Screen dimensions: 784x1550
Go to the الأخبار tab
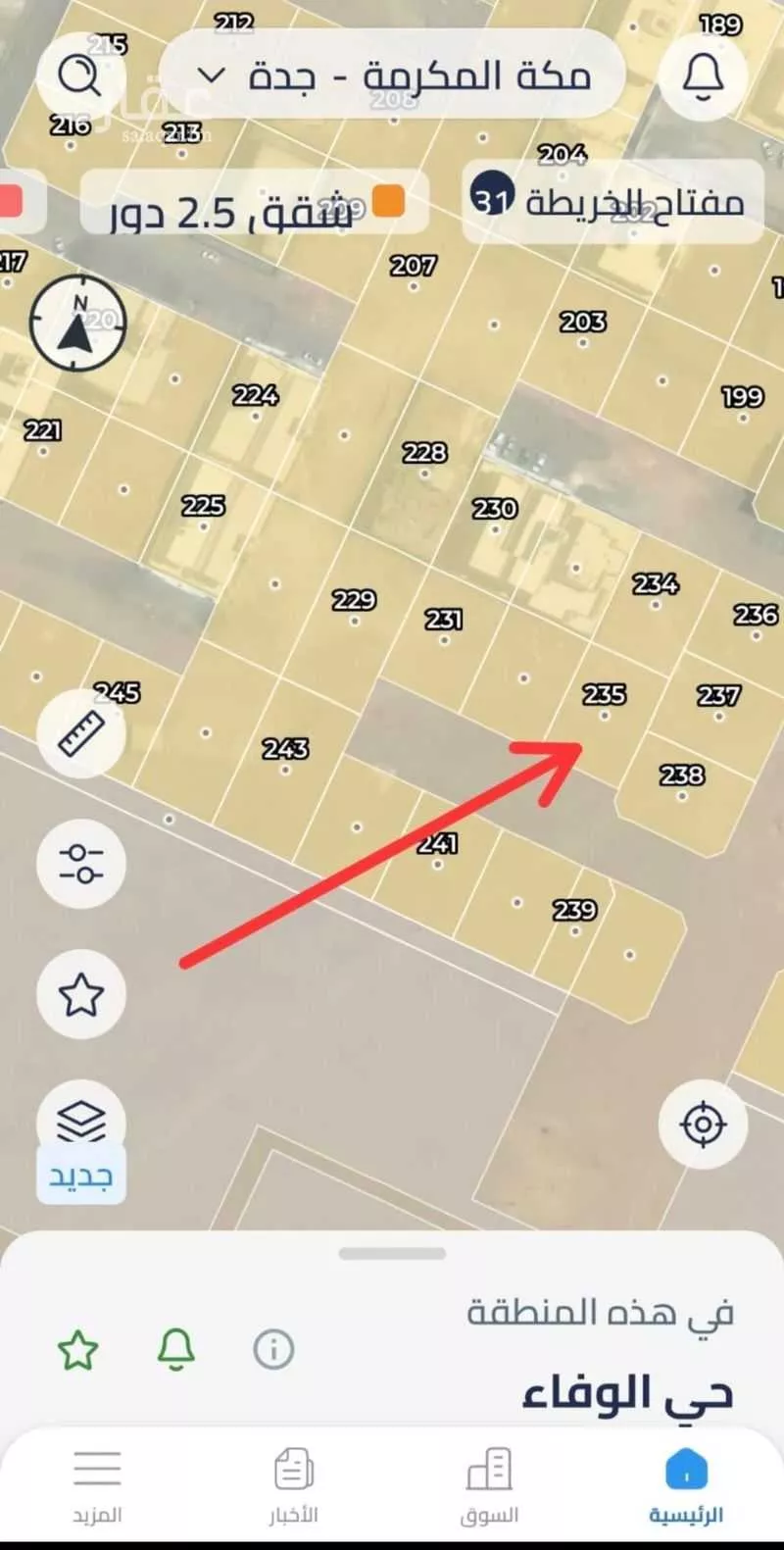pyautogui.click(x=294, y=1485)
